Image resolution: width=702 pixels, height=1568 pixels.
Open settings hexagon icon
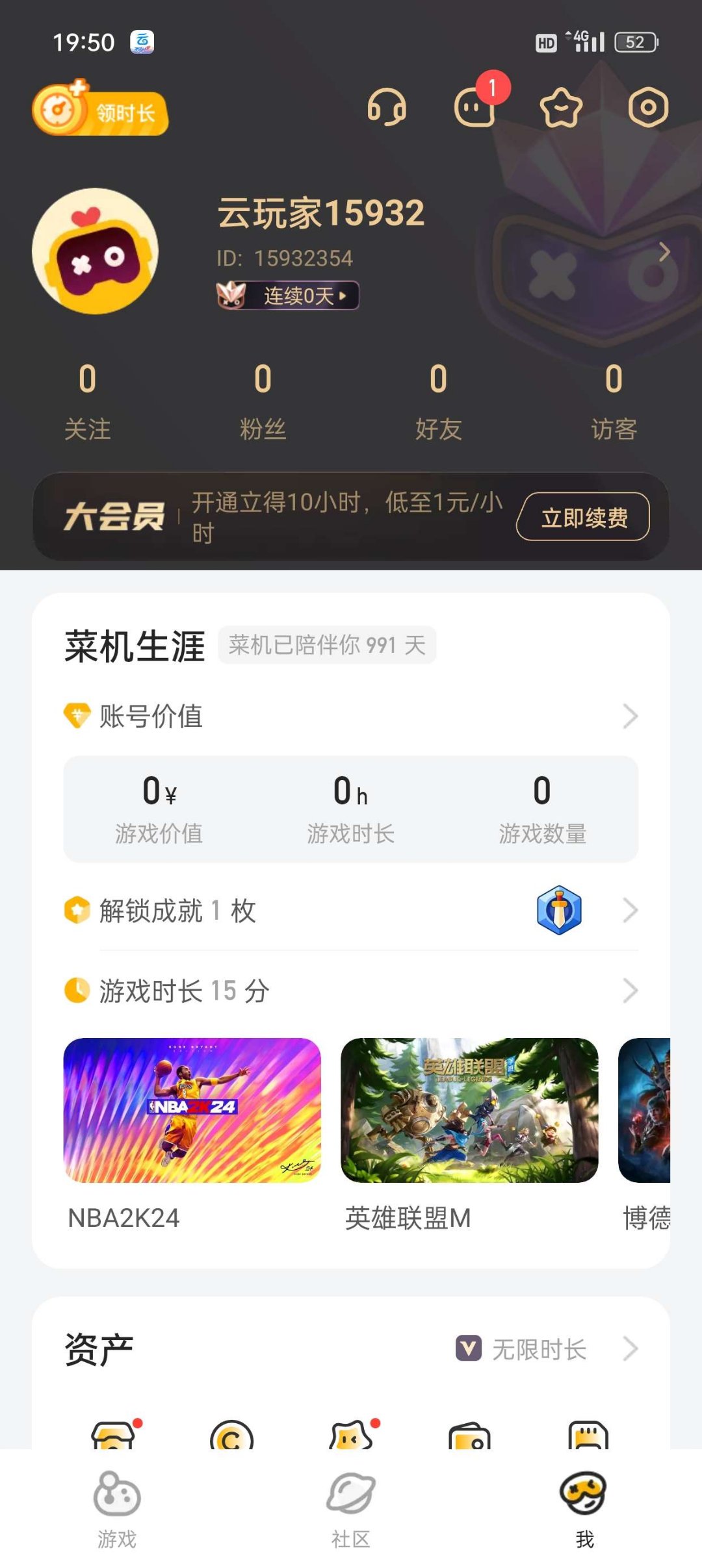point(648,107)
